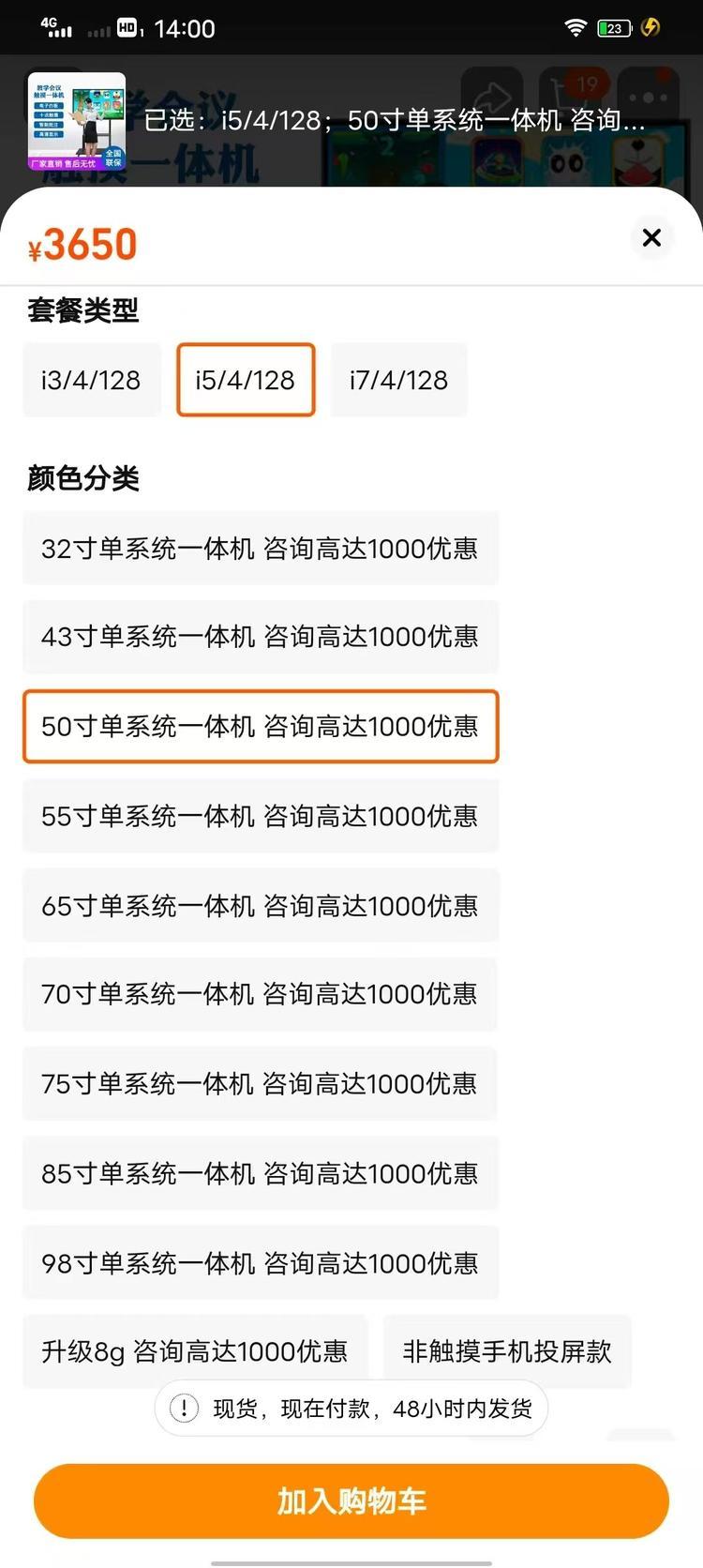The image size is (703, 1568).
Task: Choose the i5/4/128 package
Action: click(x=245, y=380)
